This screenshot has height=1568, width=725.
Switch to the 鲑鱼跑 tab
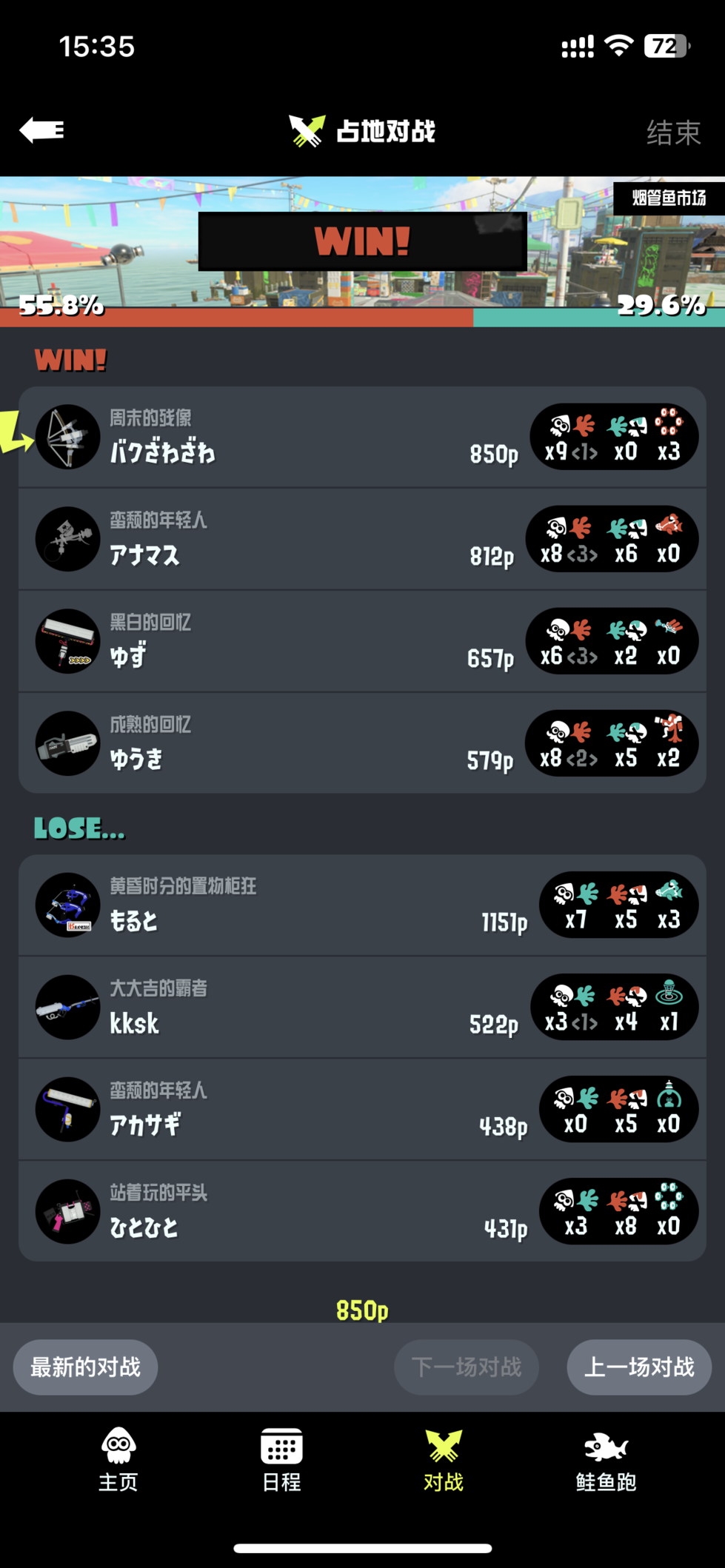tap(606, 1460)
